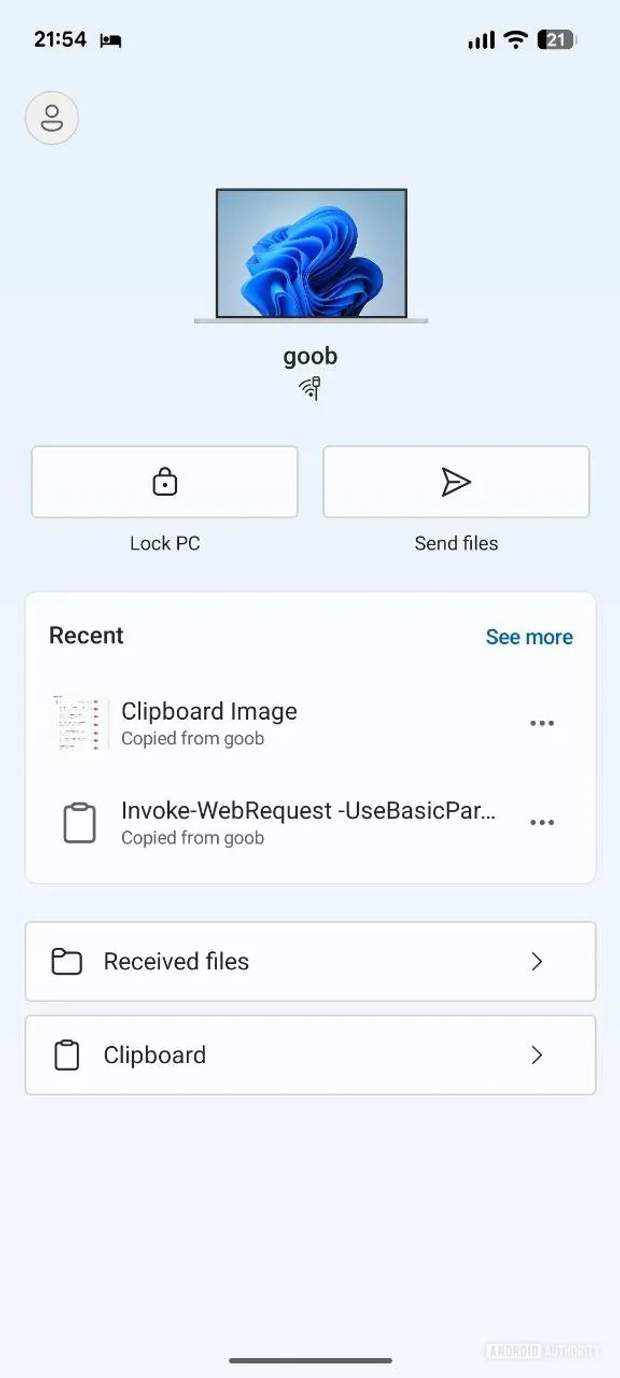Image resolution: width=620 pixels, height=1378 pixels.
Task: Open the Invoke-WebRequest clipboard item
Action: click(307, 822)
